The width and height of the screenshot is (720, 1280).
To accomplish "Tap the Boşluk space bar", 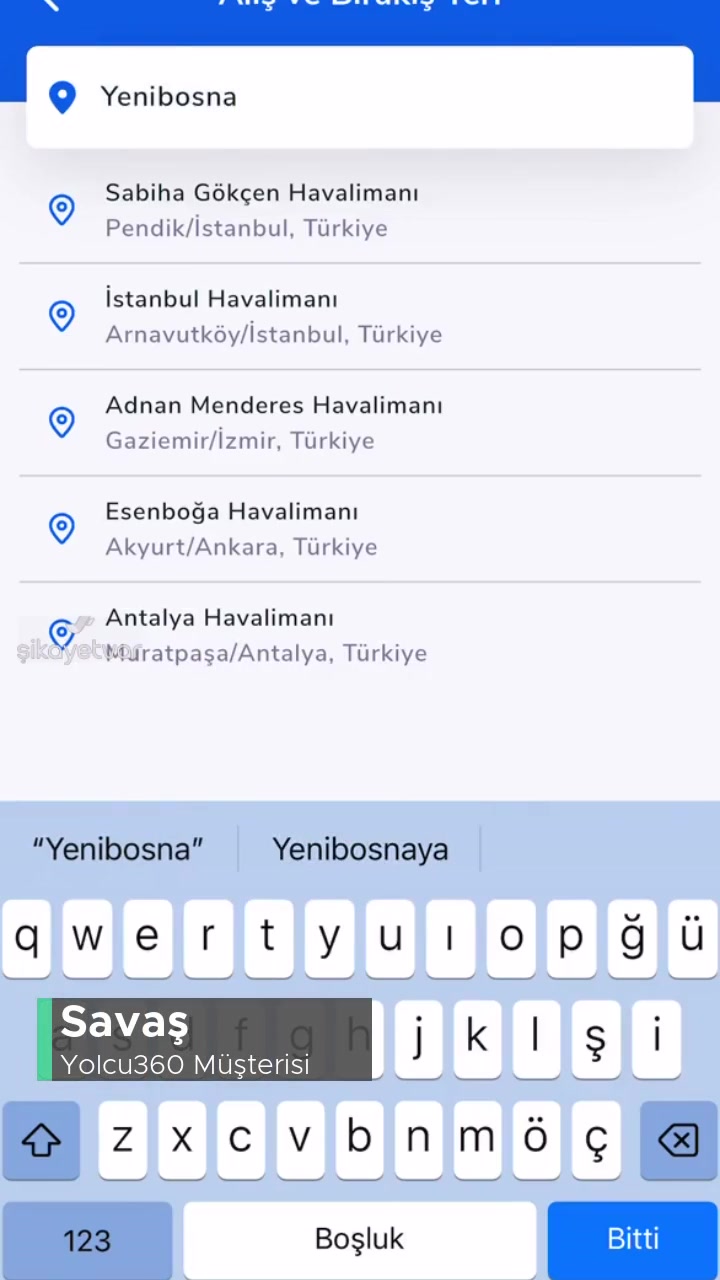I will [x=359, y=1238].
